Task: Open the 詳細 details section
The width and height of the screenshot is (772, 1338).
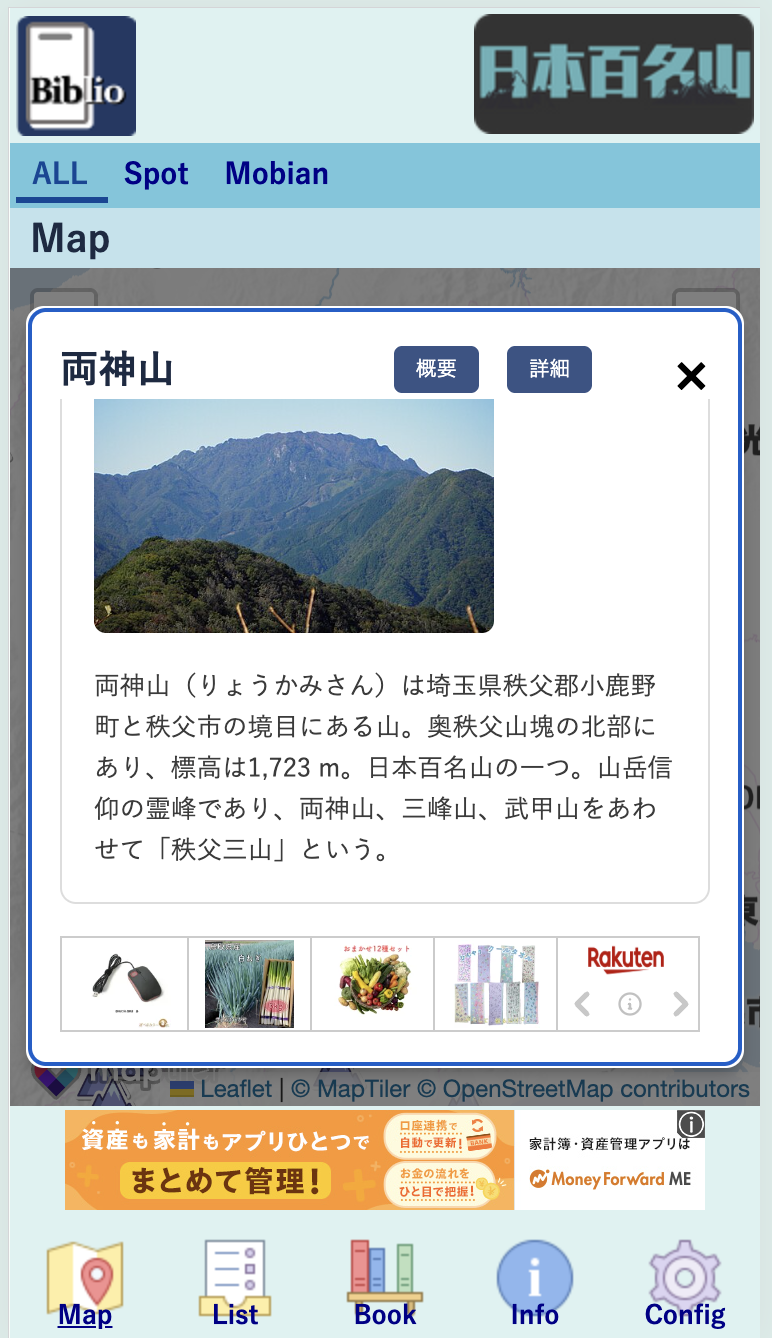Action: coord(549,369)
